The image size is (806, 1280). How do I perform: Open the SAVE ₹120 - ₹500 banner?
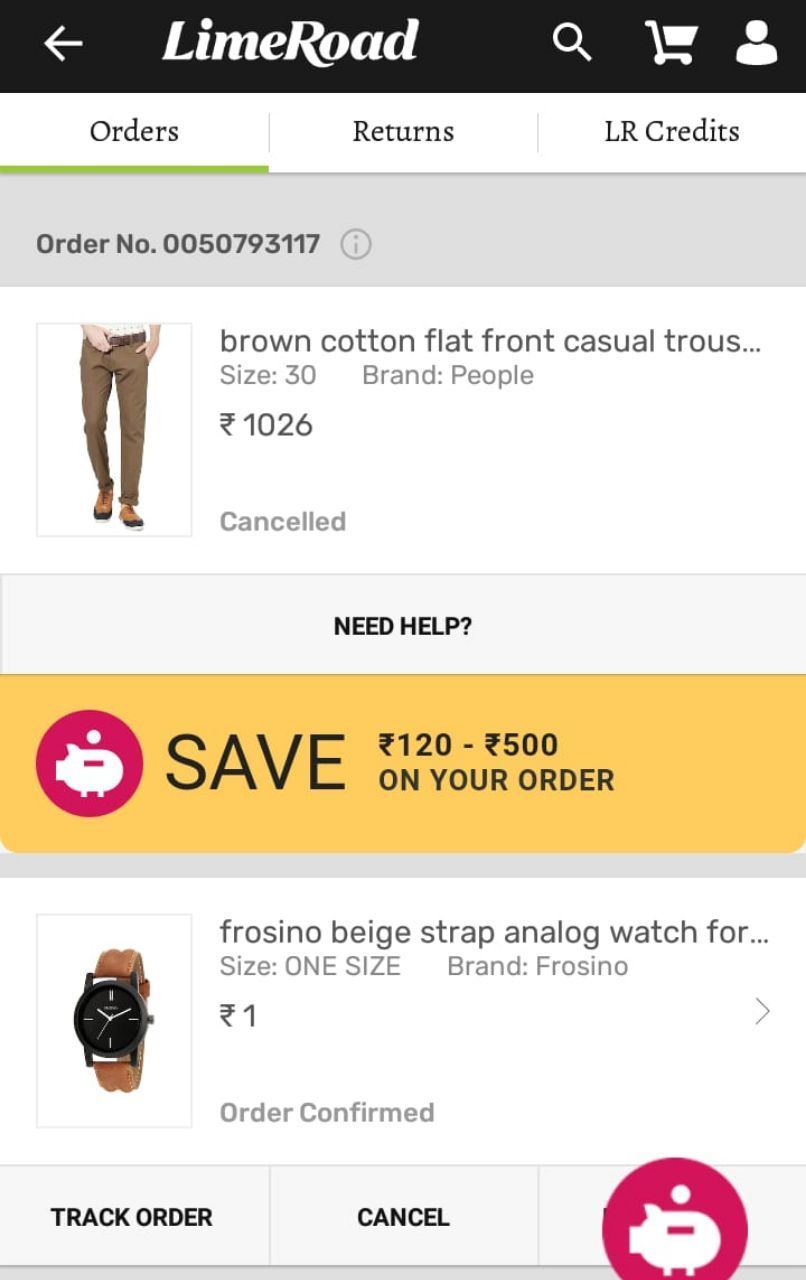click(x=403, y=763)
